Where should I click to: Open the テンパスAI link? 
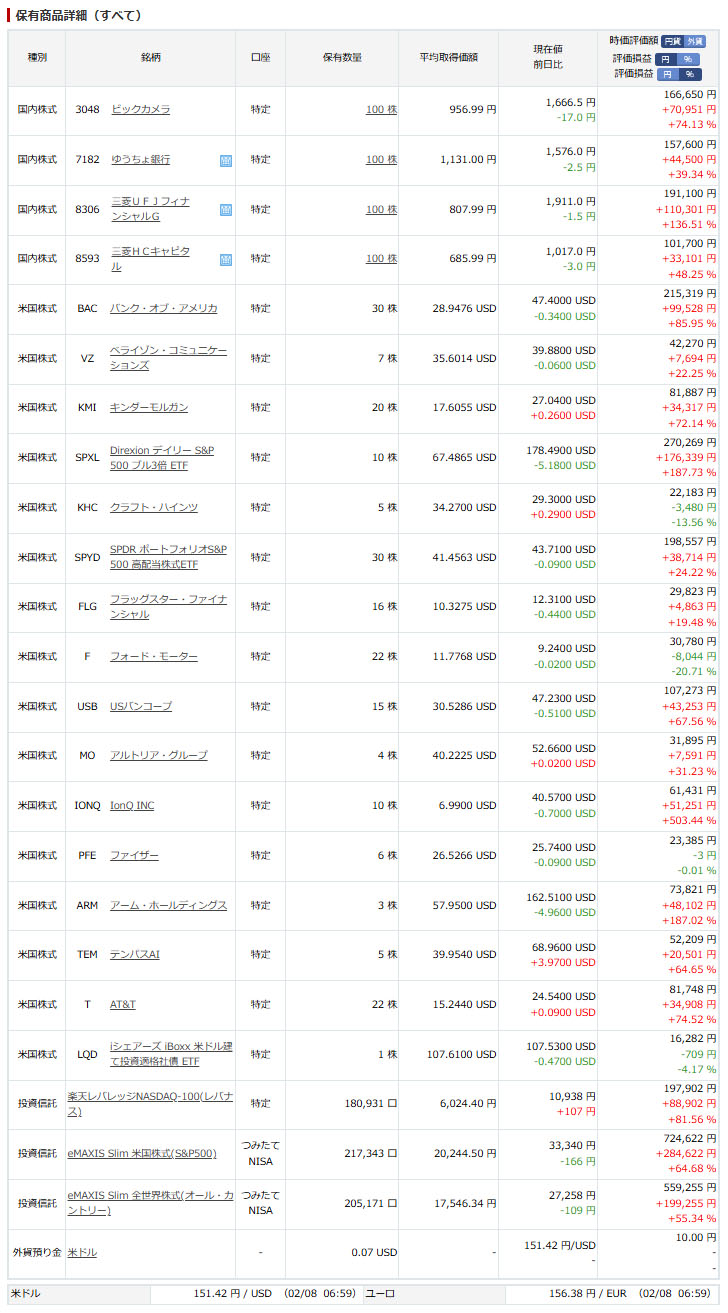coord(135,954)
